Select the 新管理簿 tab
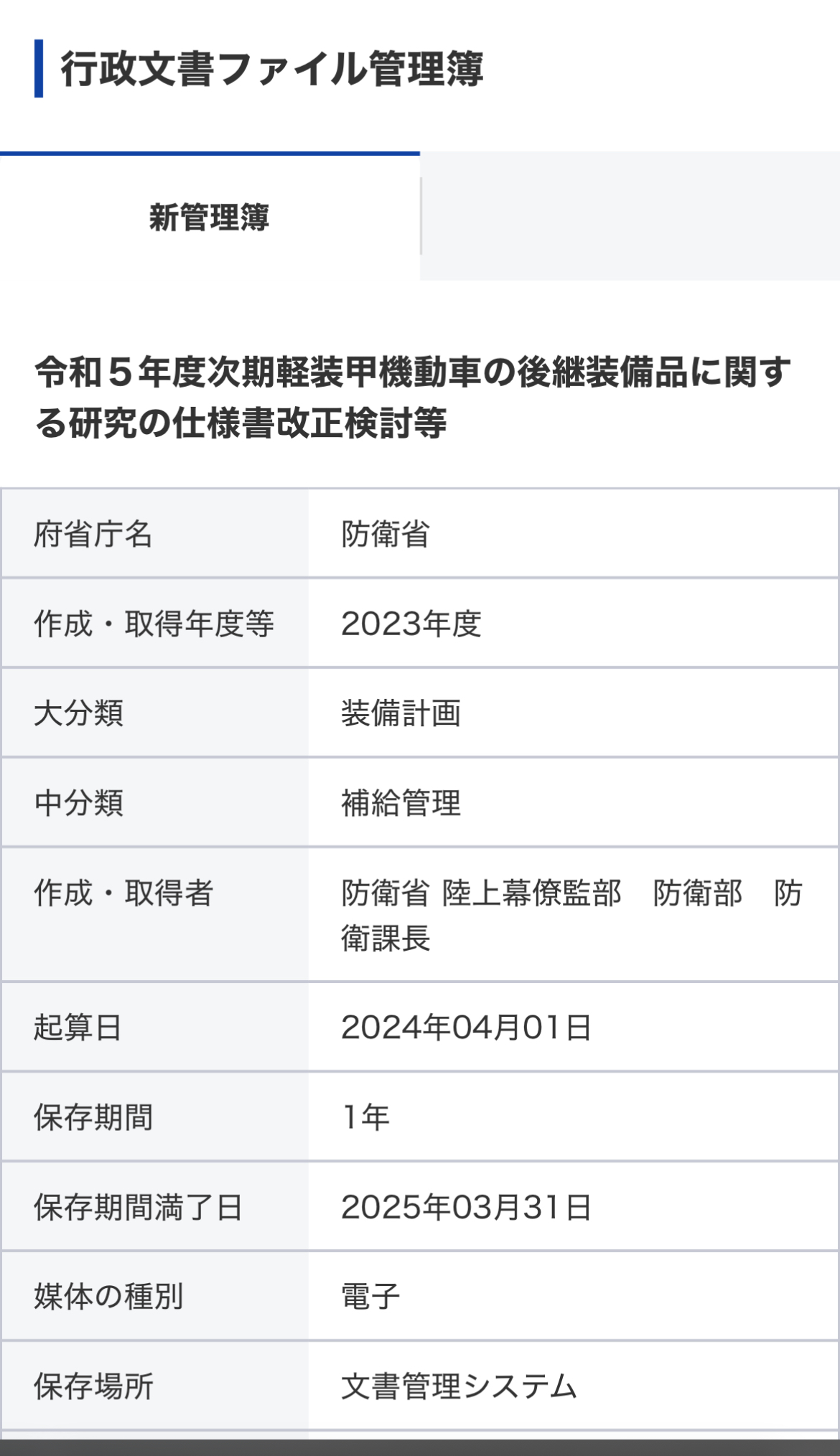 click(210, 217)
